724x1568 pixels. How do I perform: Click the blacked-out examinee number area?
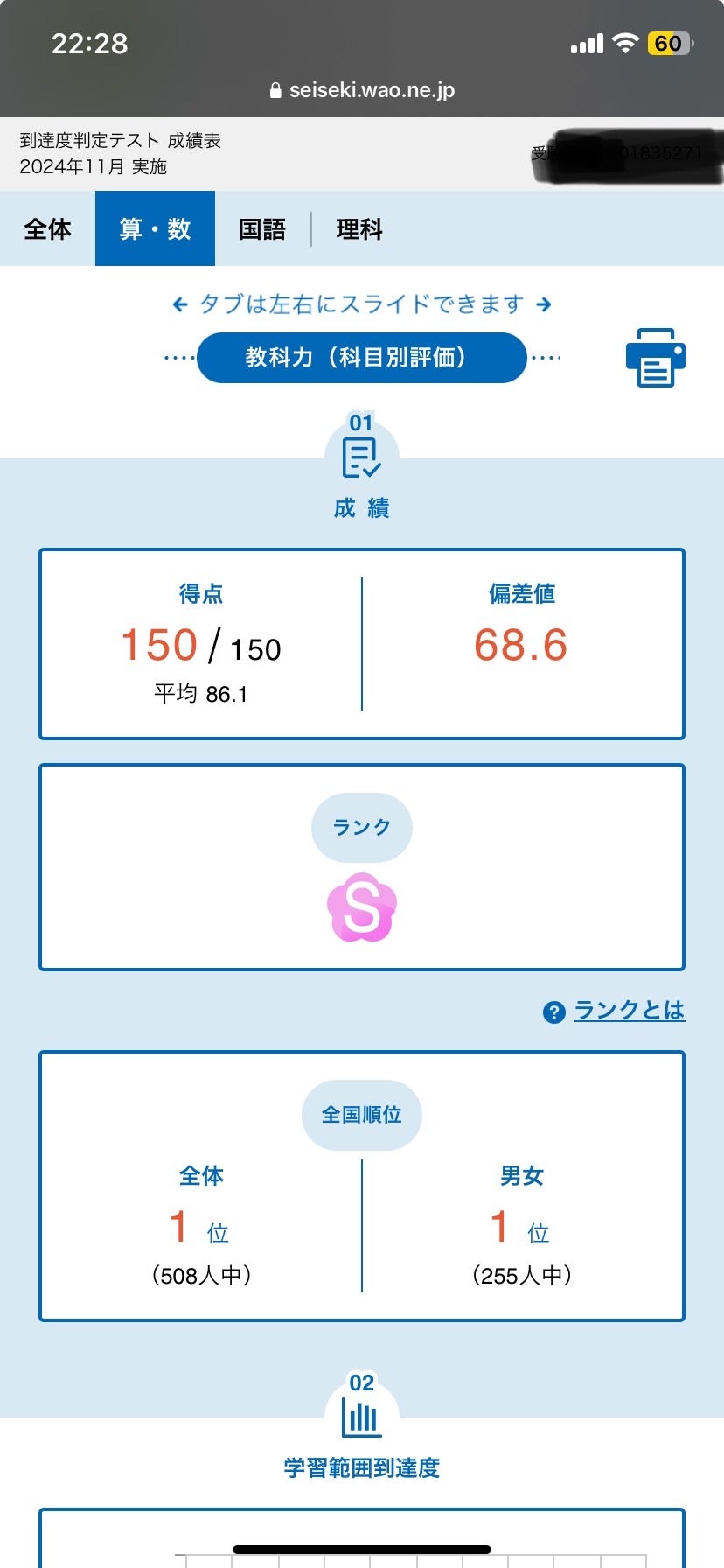625,153
